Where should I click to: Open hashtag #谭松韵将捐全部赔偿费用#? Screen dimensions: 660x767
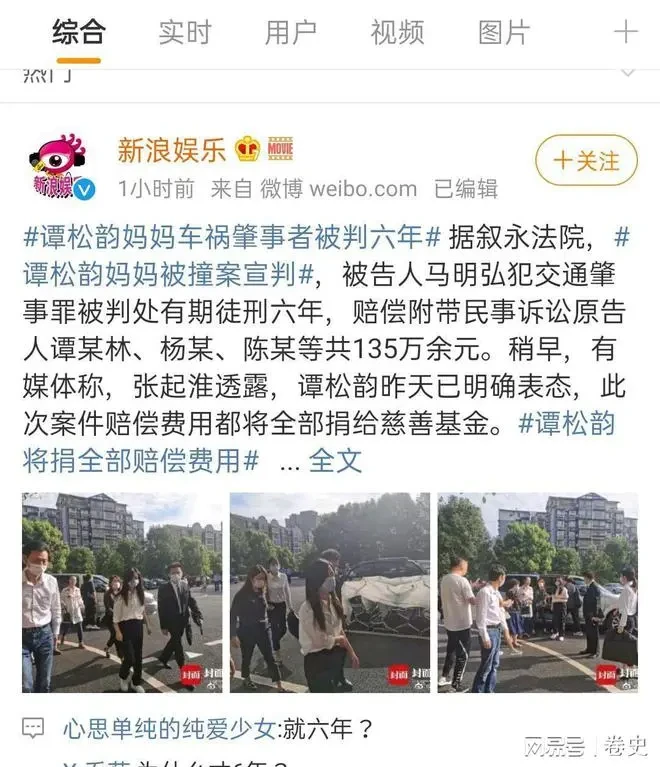click(x=140, y=460)
